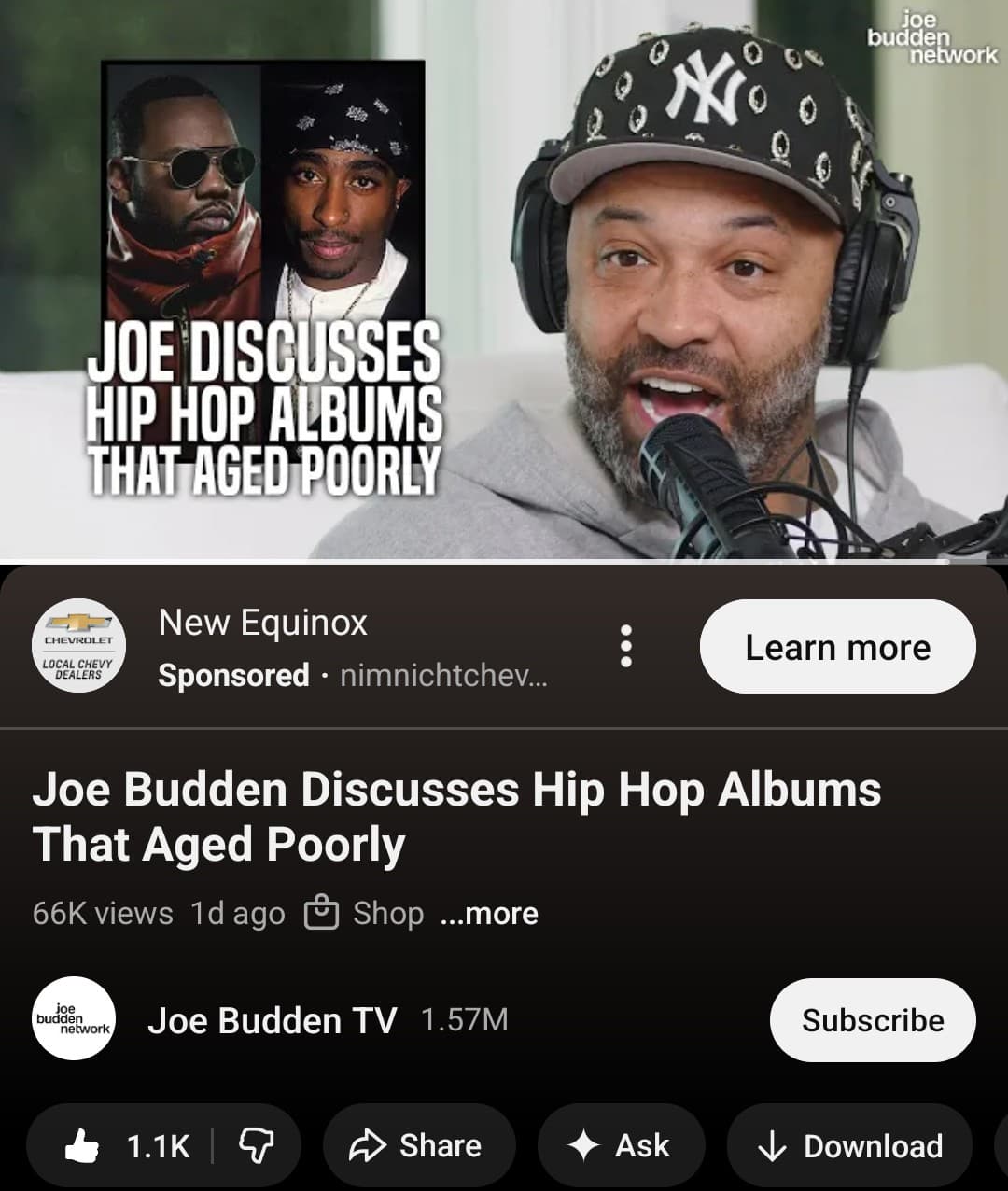
Task: Tap the video player to show controls
Action: (504, 280)
